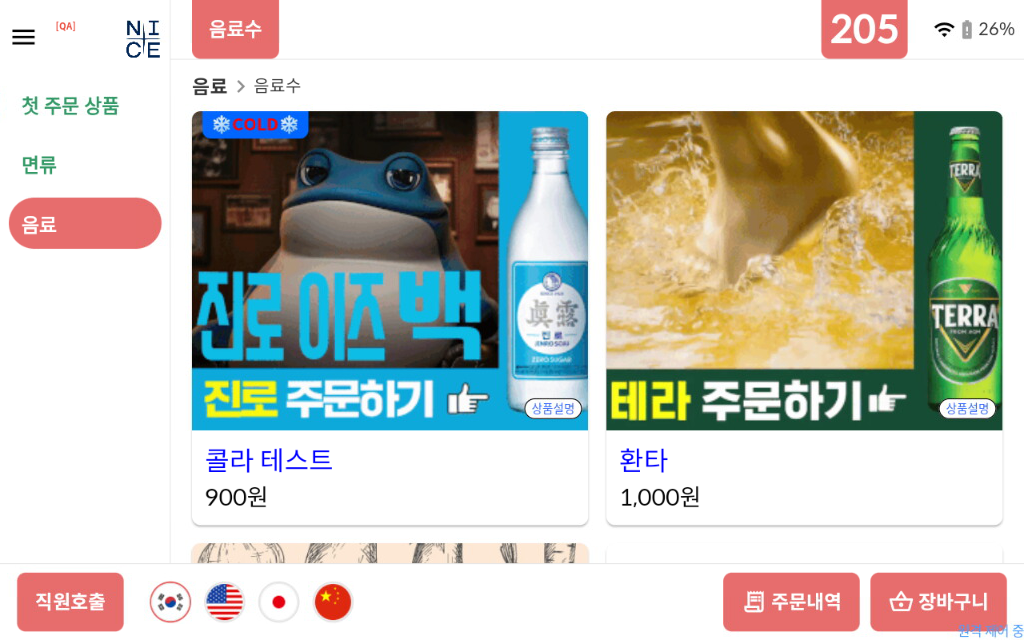Switch language to Korean flag
Viewport: 1024px width, 640px height.
click(171, 602)
